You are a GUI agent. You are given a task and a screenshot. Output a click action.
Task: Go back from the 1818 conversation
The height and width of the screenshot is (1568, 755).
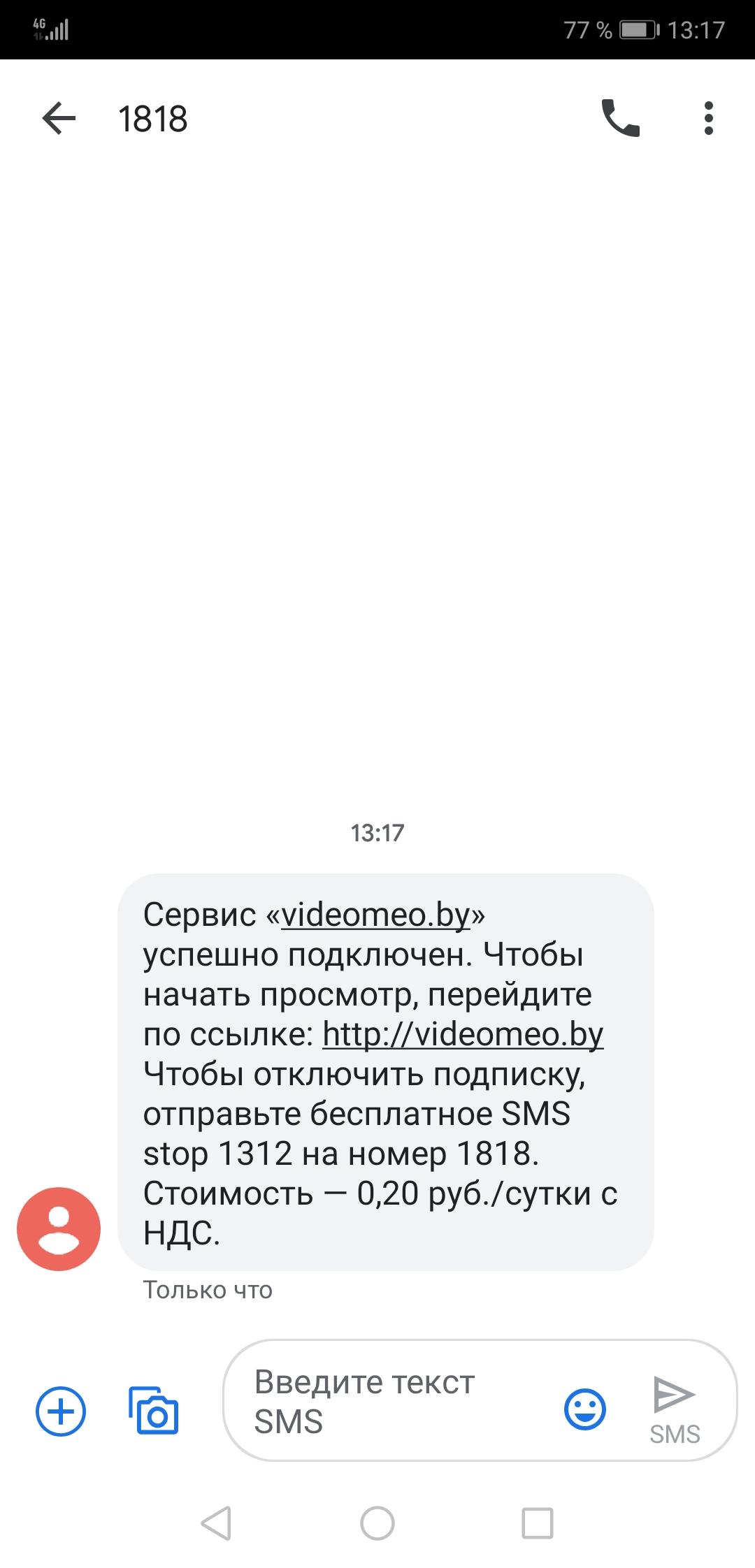(59, 118)
